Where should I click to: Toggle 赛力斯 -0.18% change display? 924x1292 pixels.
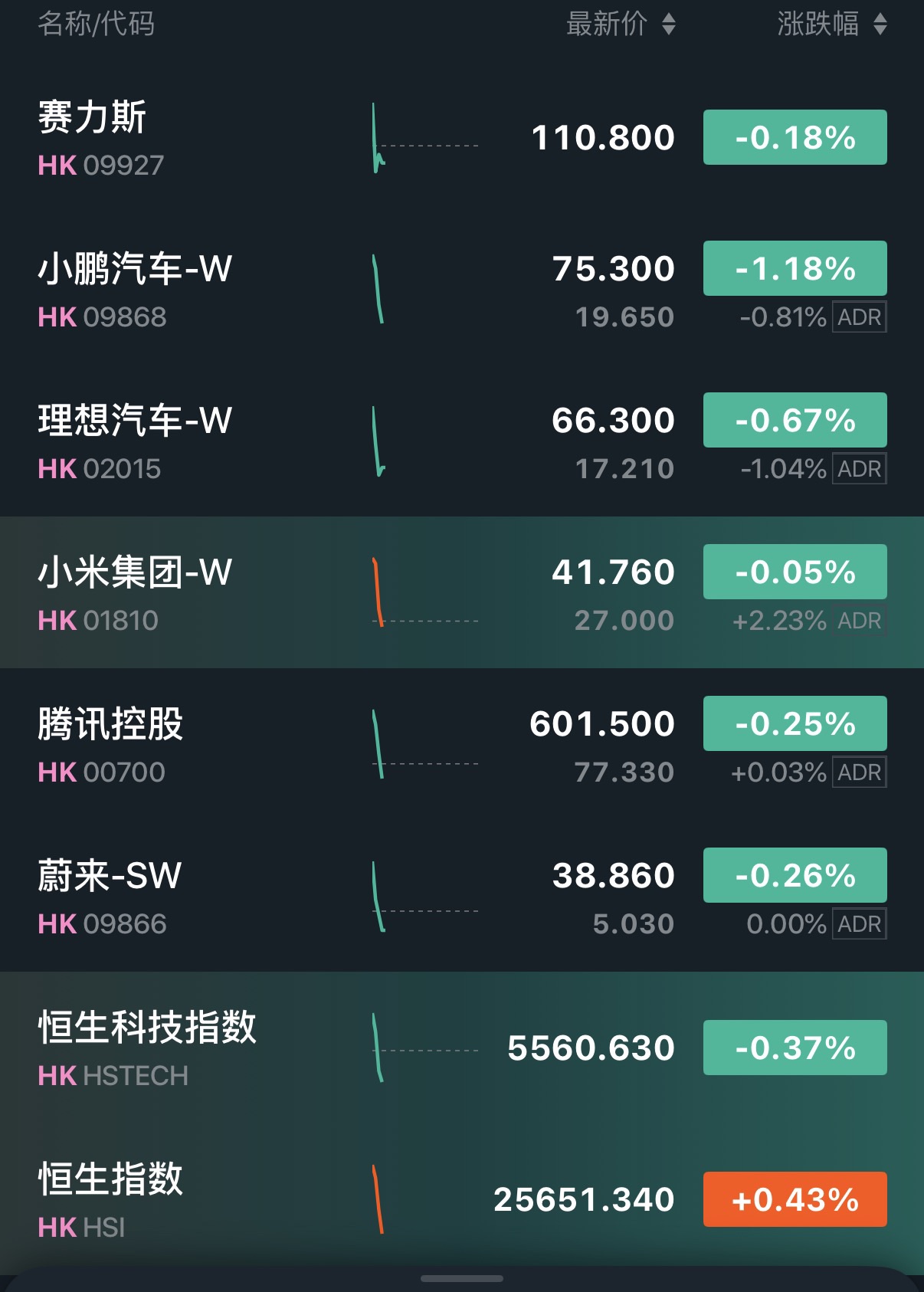tap(795, 138)
